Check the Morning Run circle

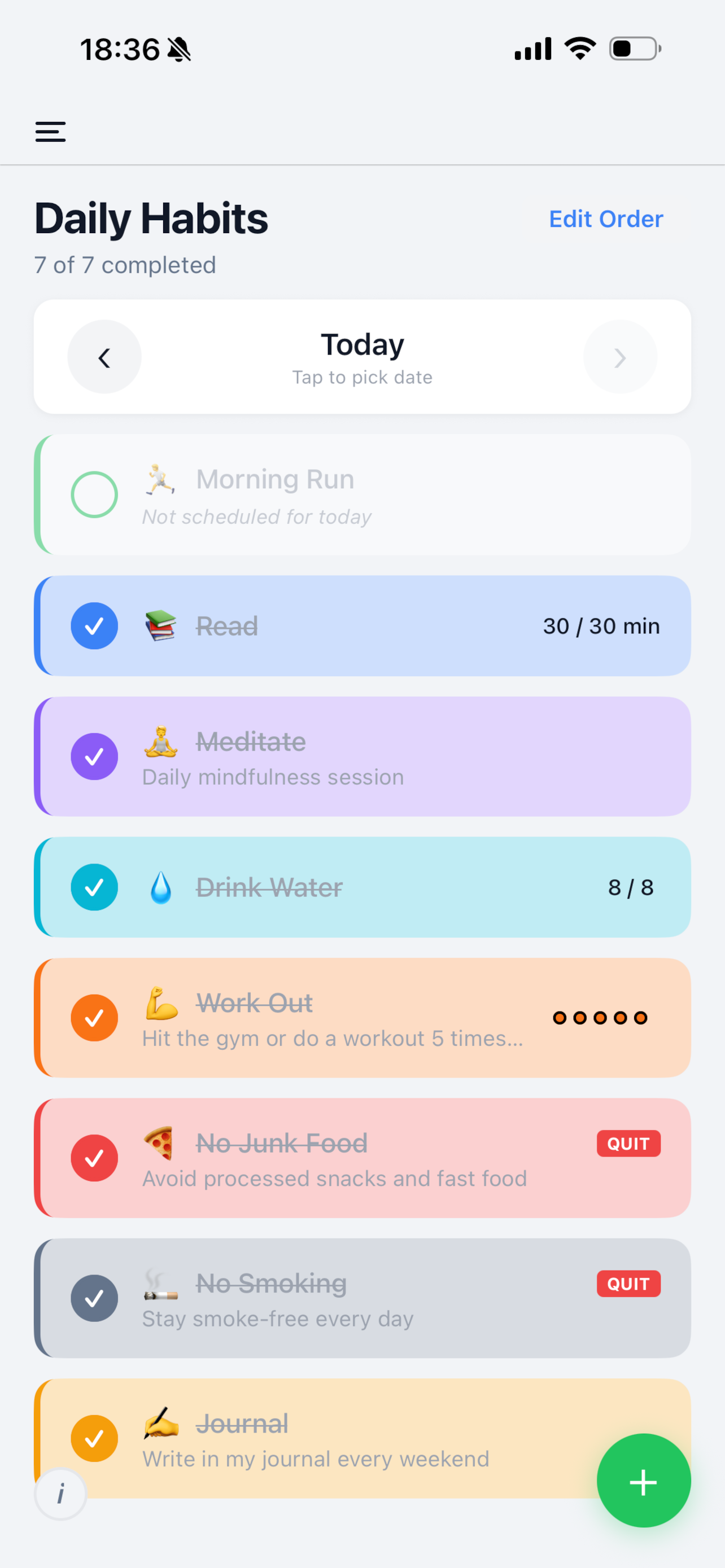pyautogui.click(x=94, y=494)
